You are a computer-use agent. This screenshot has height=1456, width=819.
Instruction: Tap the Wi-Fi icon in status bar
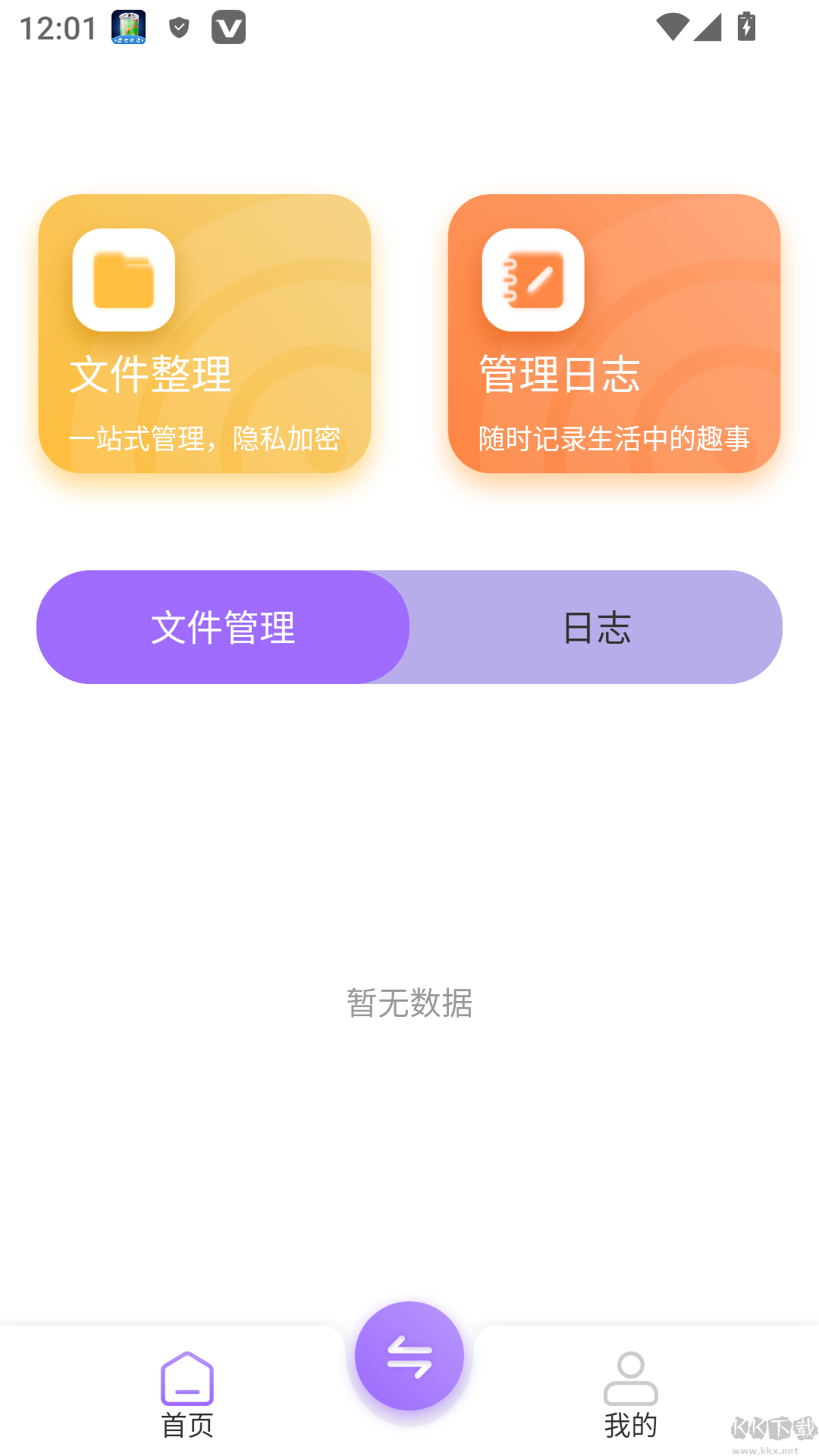[x=673, y=27]
